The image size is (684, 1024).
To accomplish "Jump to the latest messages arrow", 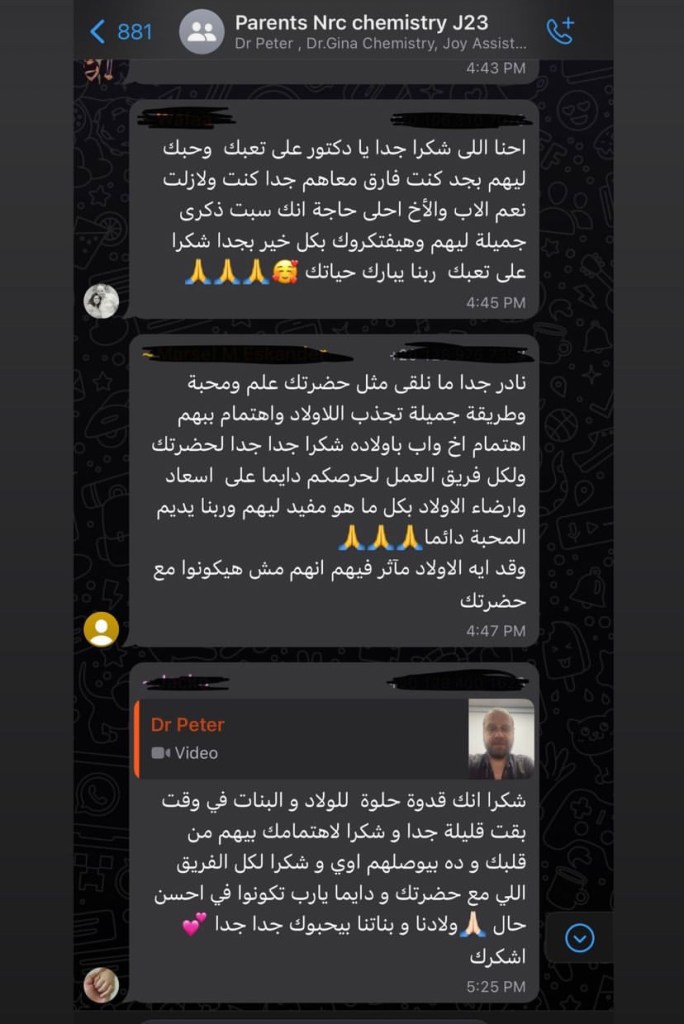I will pos(579,937).
